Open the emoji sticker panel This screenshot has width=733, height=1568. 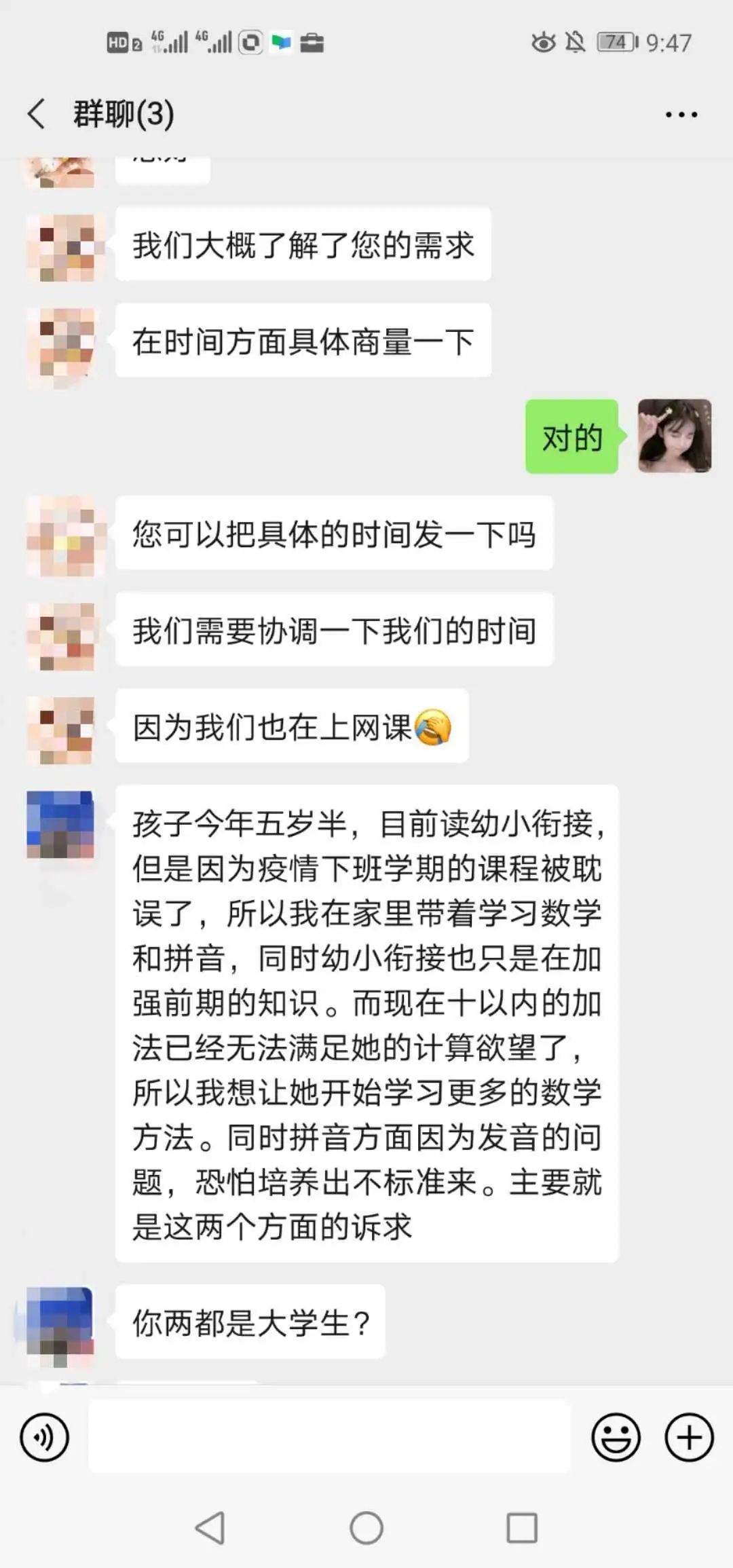click(616, 1436)
